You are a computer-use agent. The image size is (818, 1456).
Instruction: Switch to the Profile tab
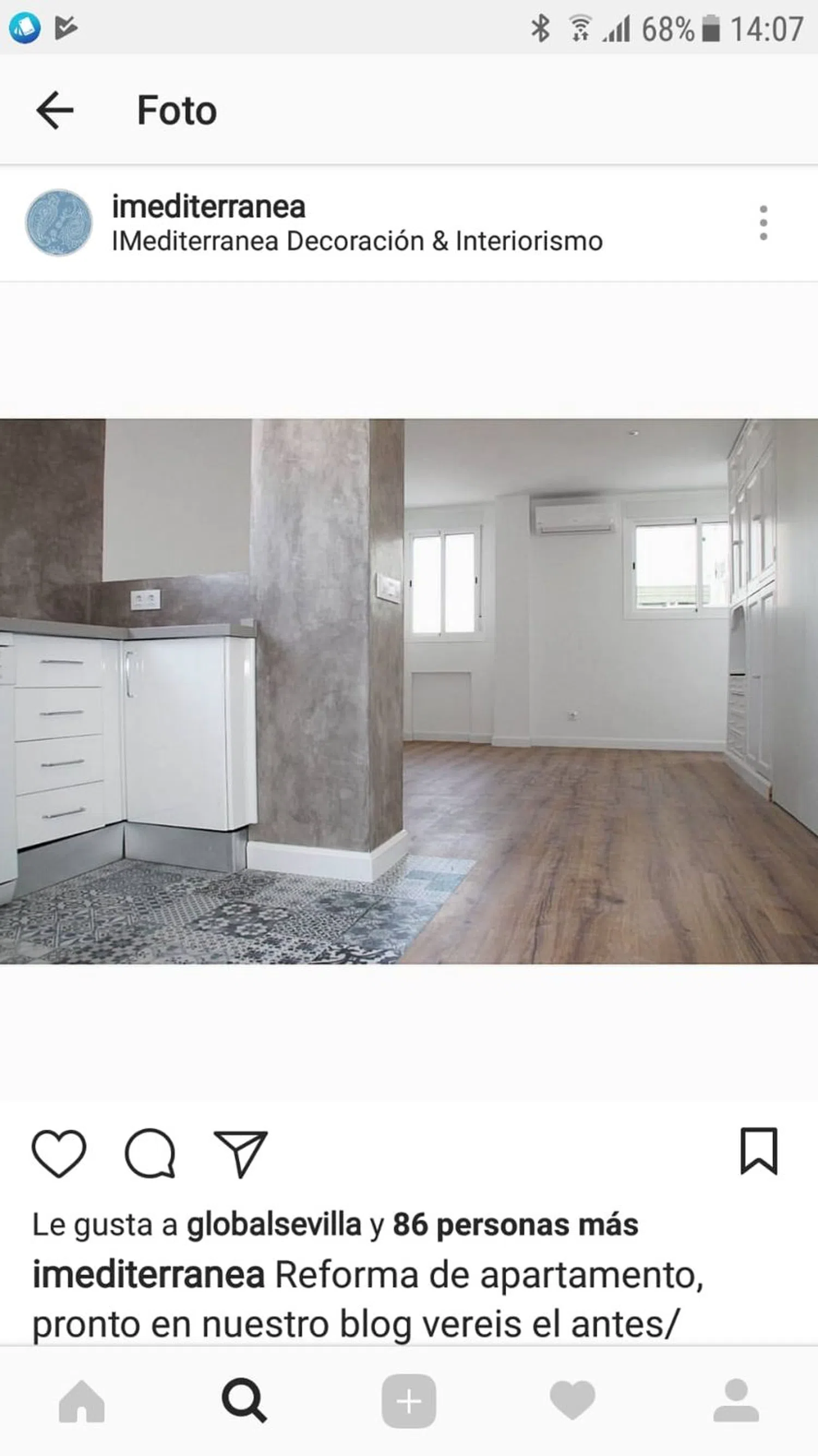click(736, 1401)
